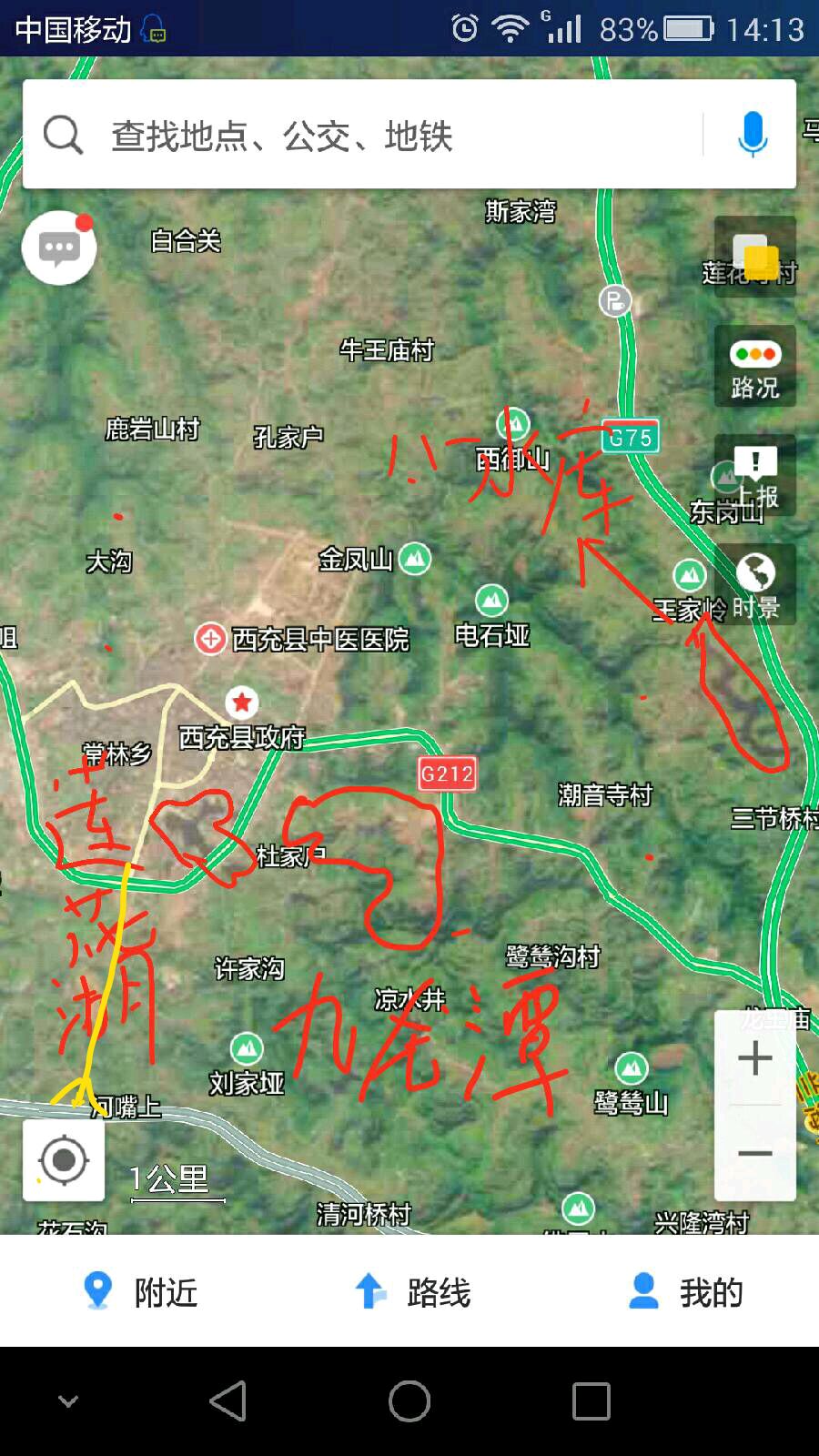Go to the 我的 profile tab

685,1291
